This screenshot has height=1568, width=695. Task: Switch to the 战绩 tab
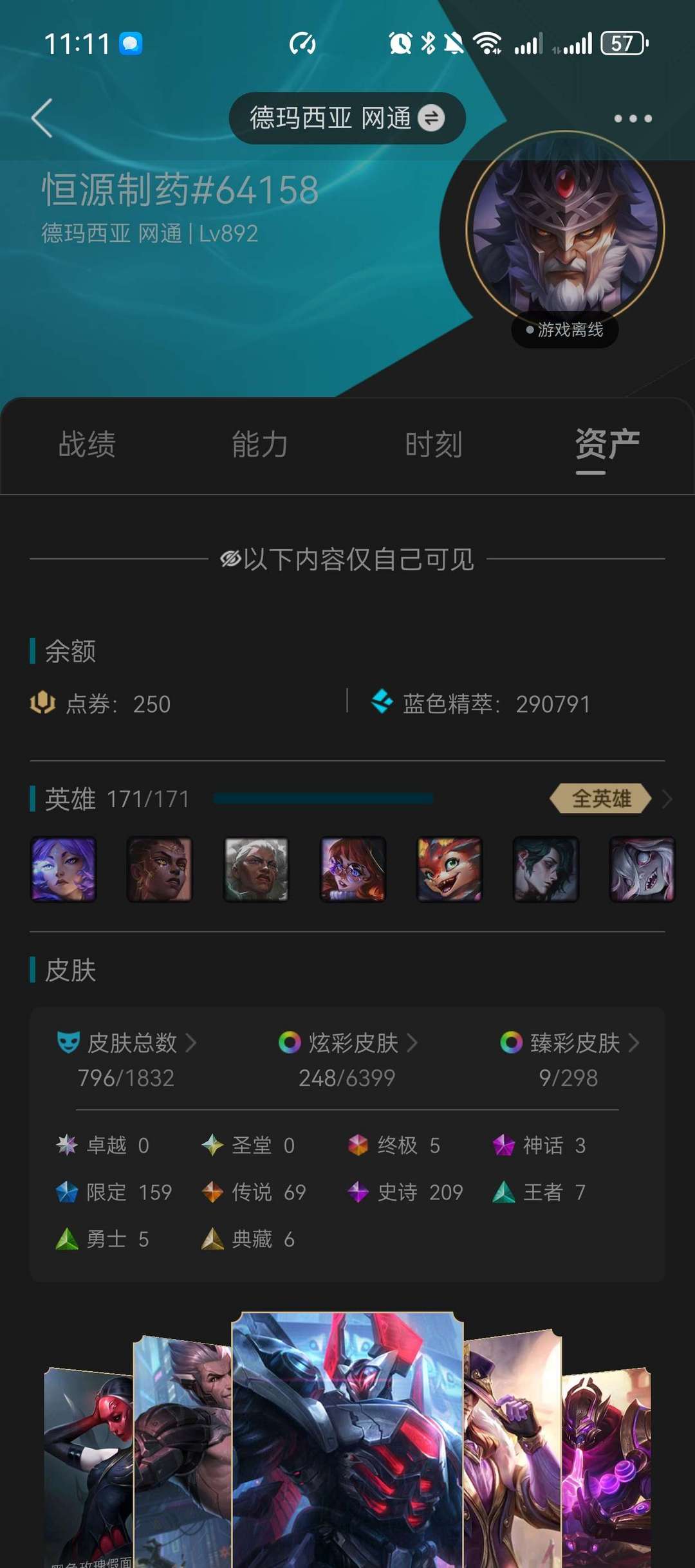(x=87, y=444)
